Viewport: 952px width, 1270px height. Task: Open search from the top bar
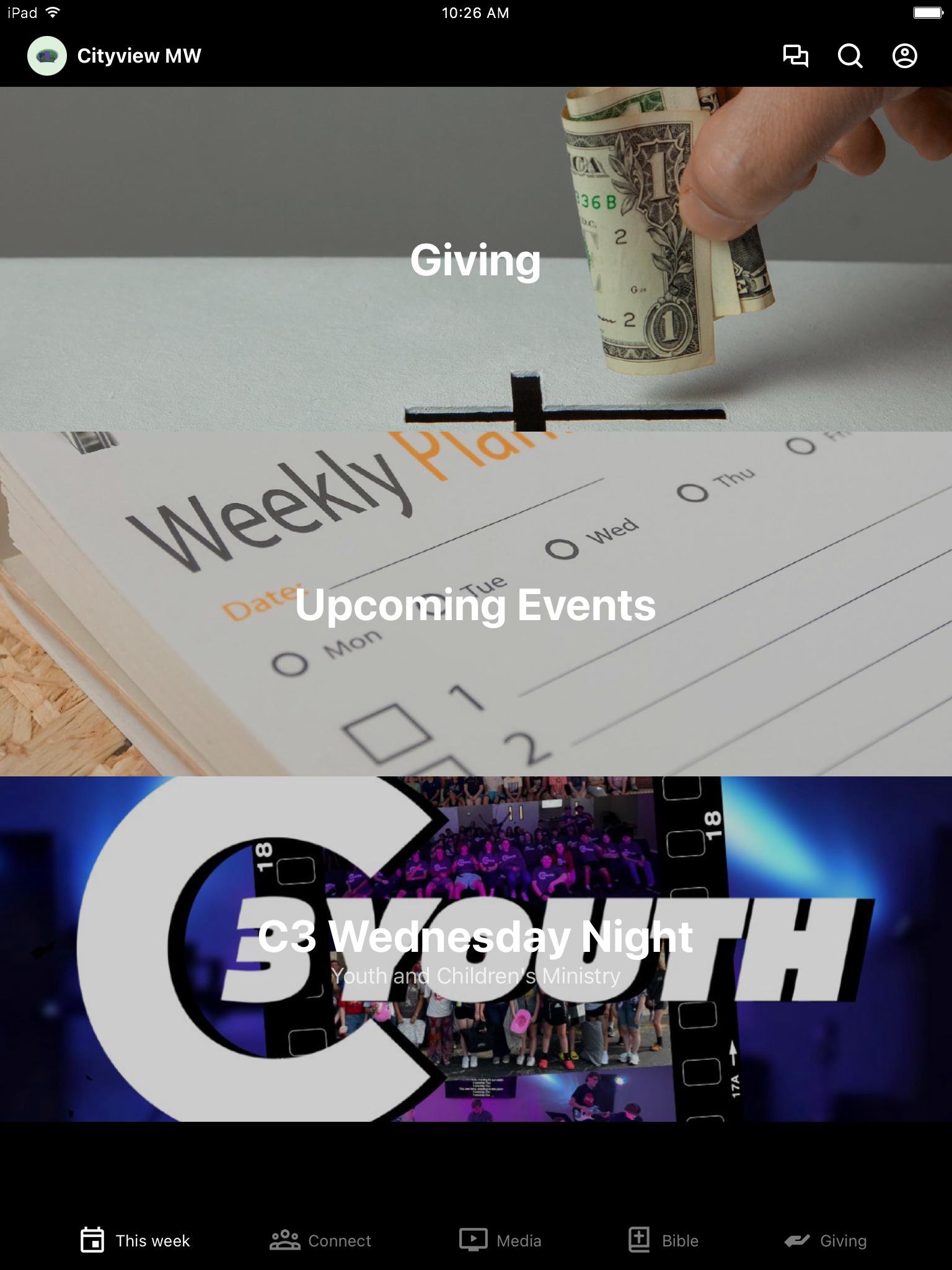pyautogui.click(x=850, y=56)
